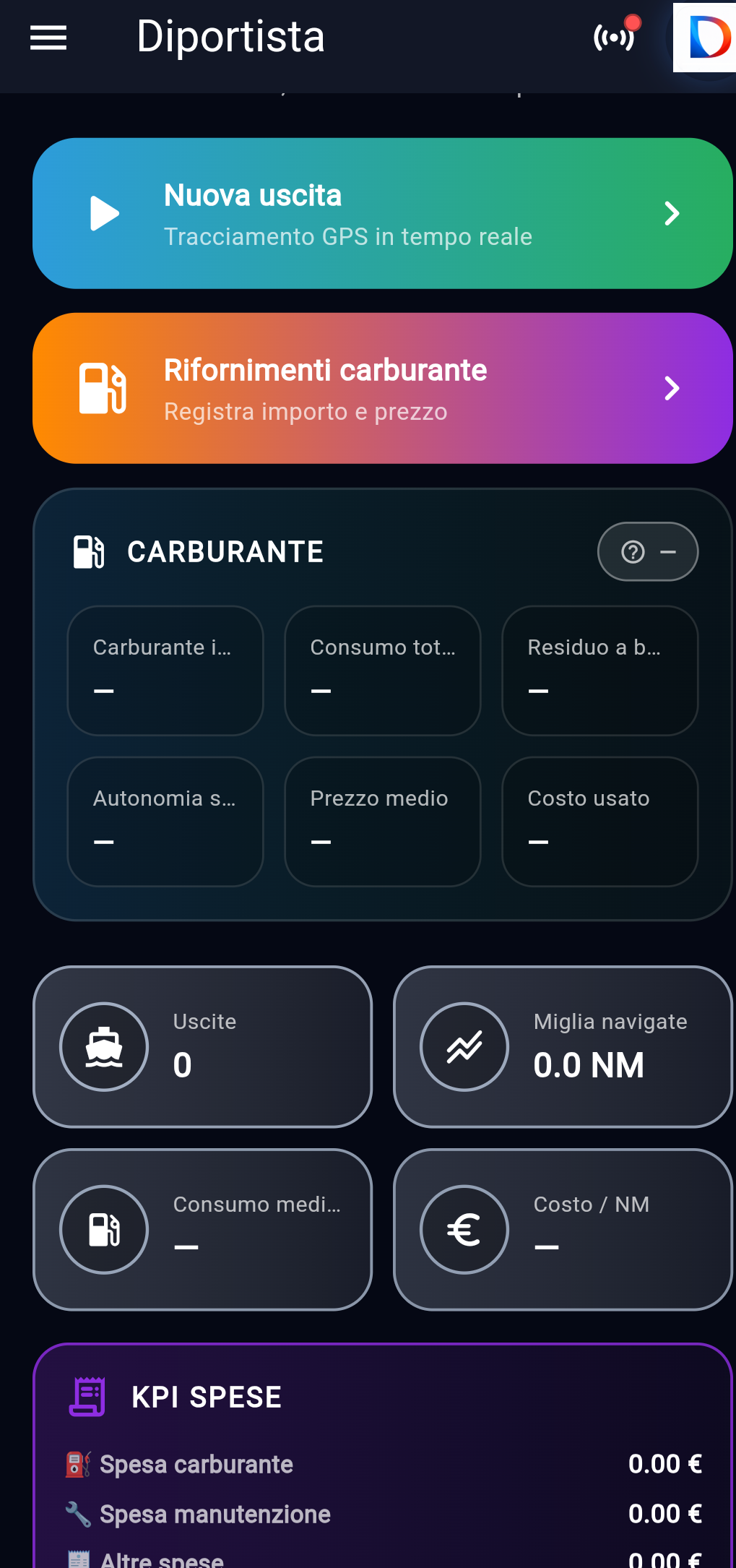This screenshot has width=736, height=1568.
Task: Open the Costo usato tile
Action: pos(600,822)
